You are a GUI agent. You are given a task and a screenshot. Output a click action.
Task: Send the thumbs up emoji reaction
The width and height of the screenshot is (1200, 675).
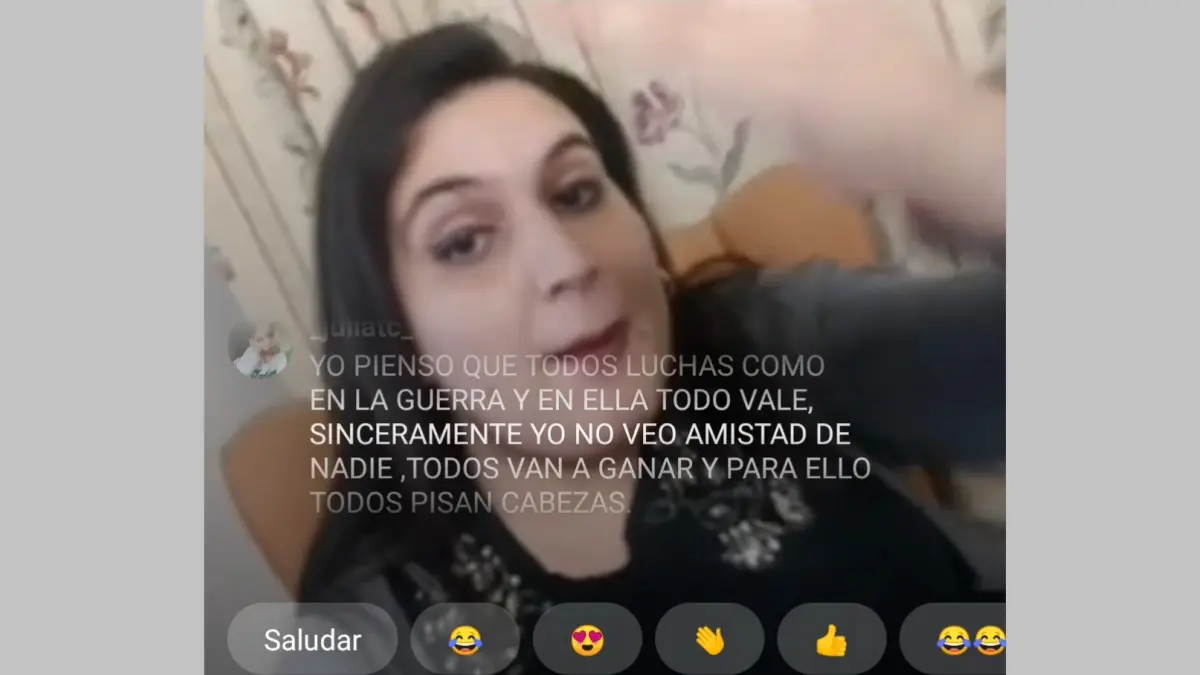click(x=831, y=640)
